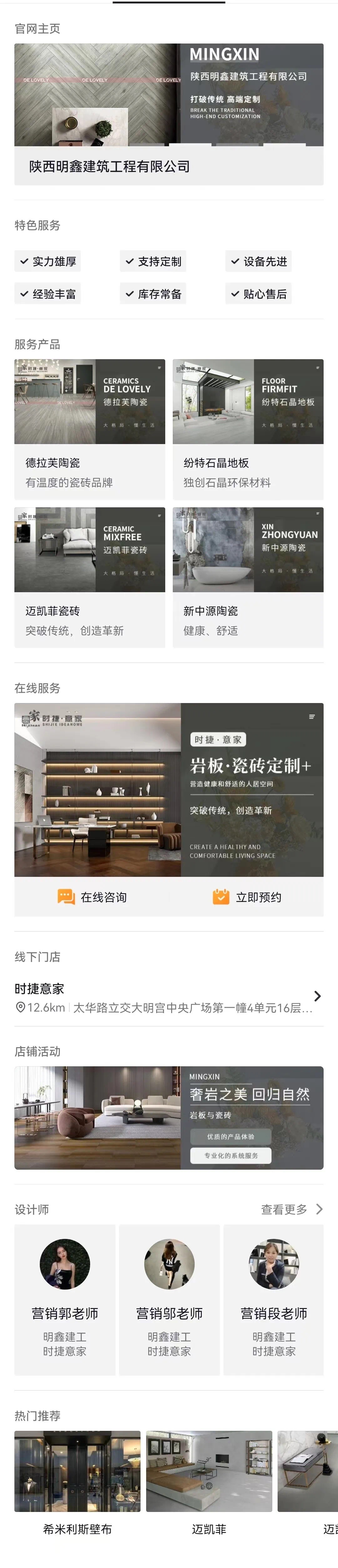Open the 迈凯菲瓷砖 product card
Image resolution: width=338 pixels, height=1568 pixels.
tap(90, 577)
